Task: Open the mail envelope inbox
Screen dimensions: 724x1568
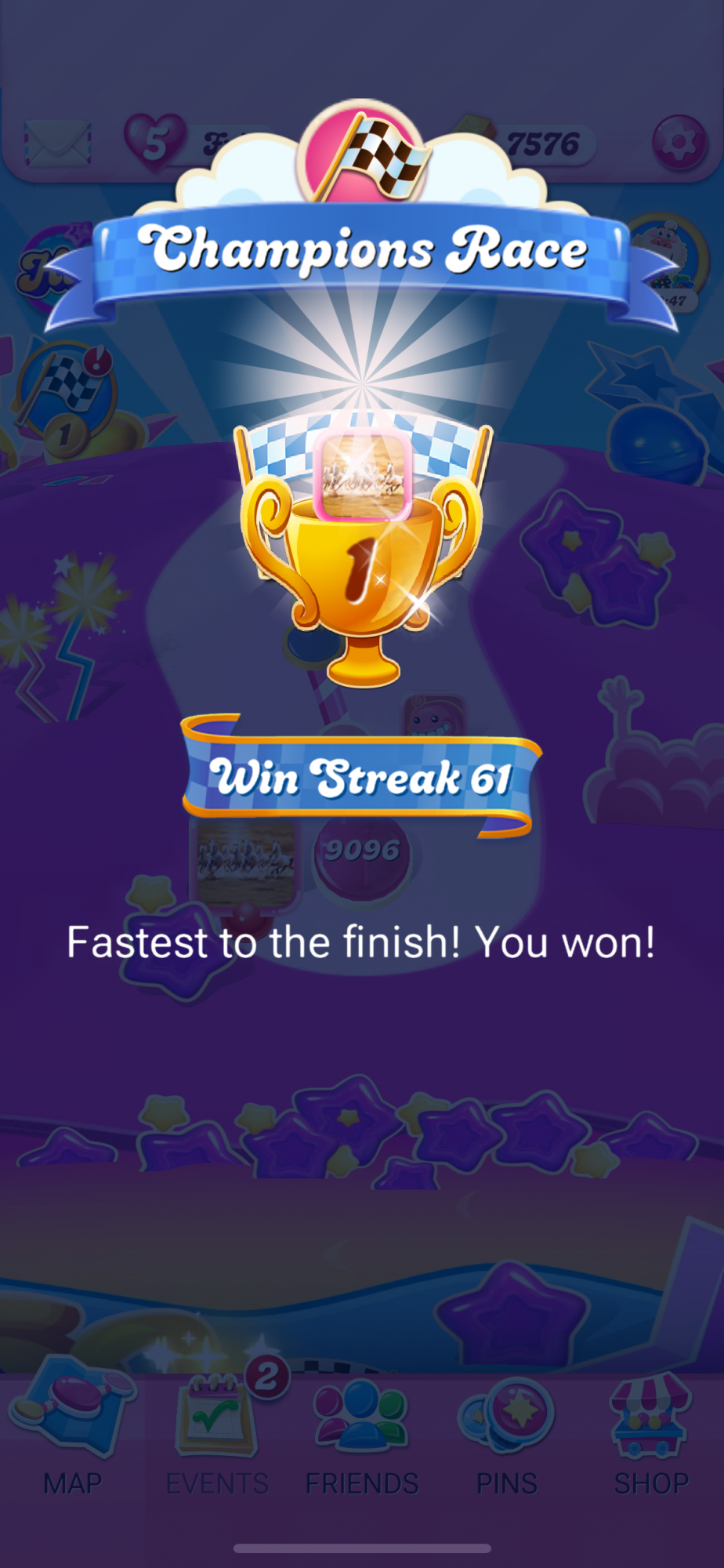Action: [57, 143]
